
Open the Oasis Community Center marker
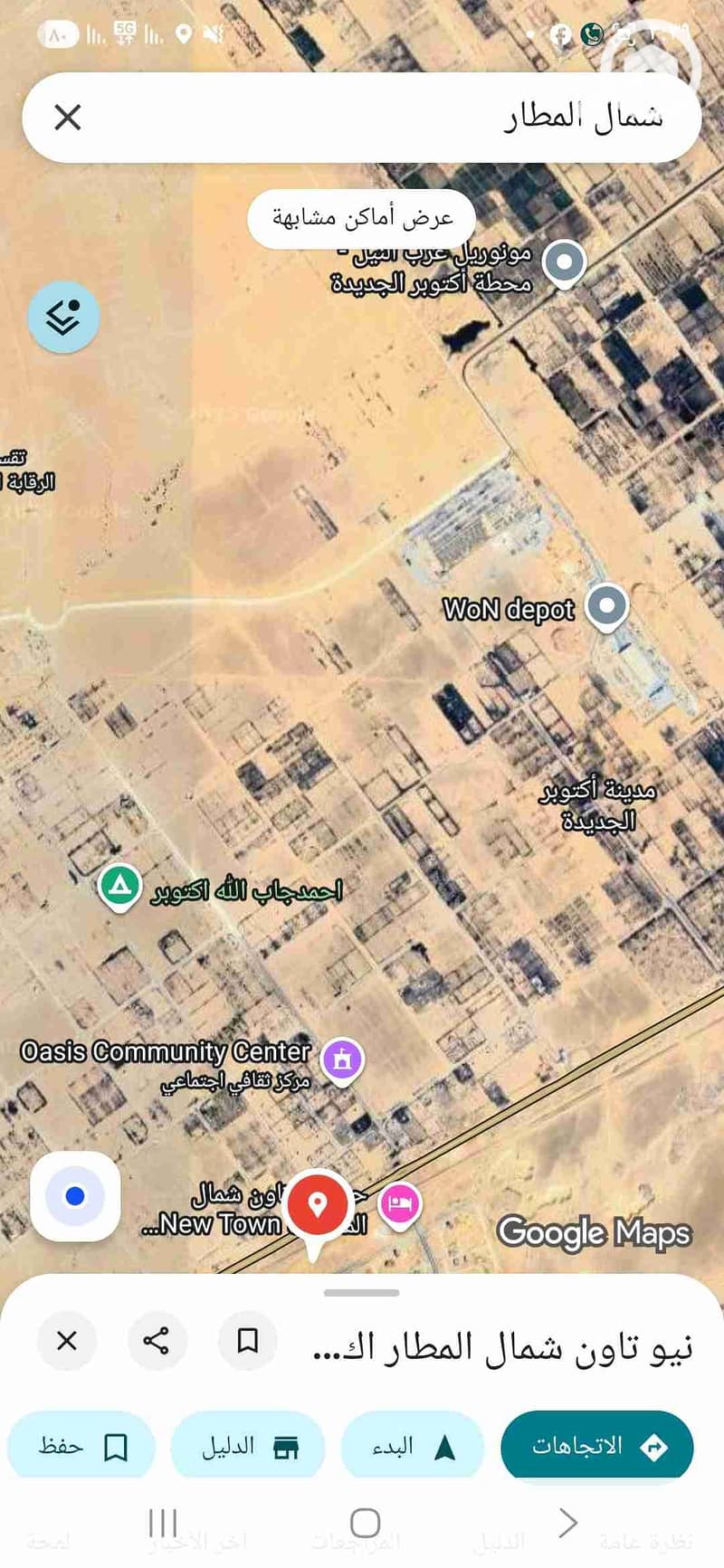(x=342, y=1058)
